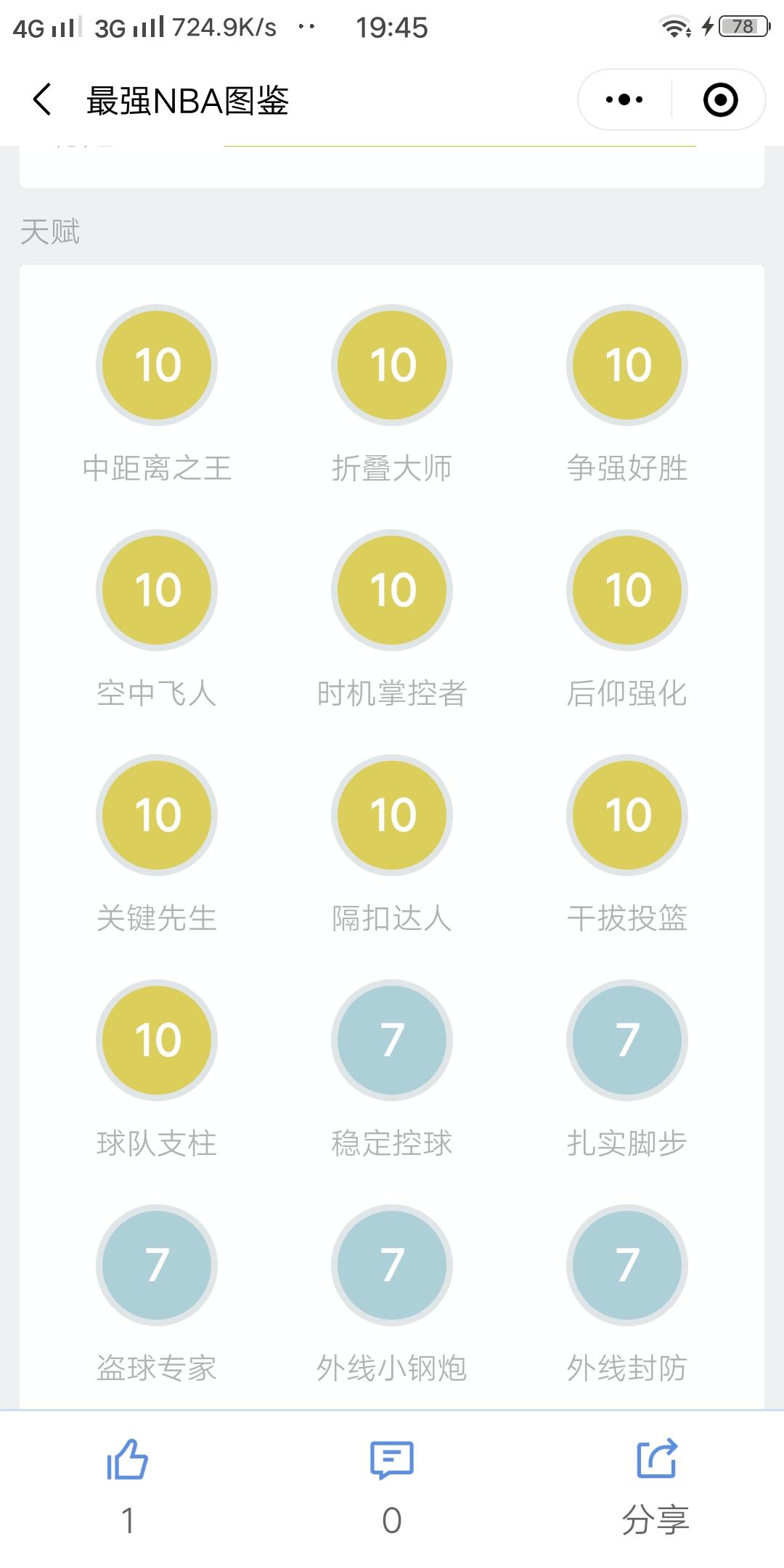Screen dimensions: 784x1568
Task: Open the mini program three-dot menu
Action: pos(624,99)
